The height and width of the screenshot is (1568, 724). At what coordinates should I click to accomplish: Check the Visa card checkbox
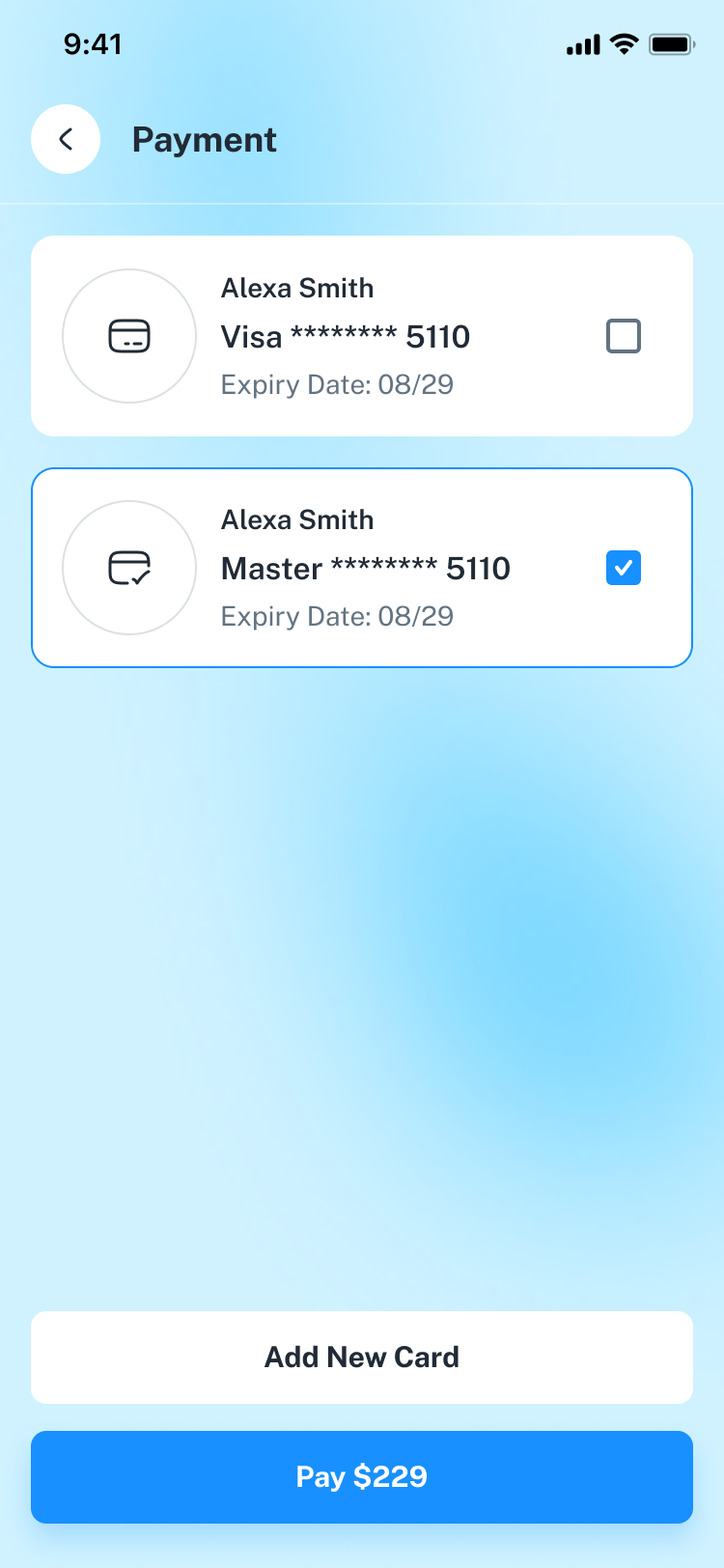[x=623, y=336]
